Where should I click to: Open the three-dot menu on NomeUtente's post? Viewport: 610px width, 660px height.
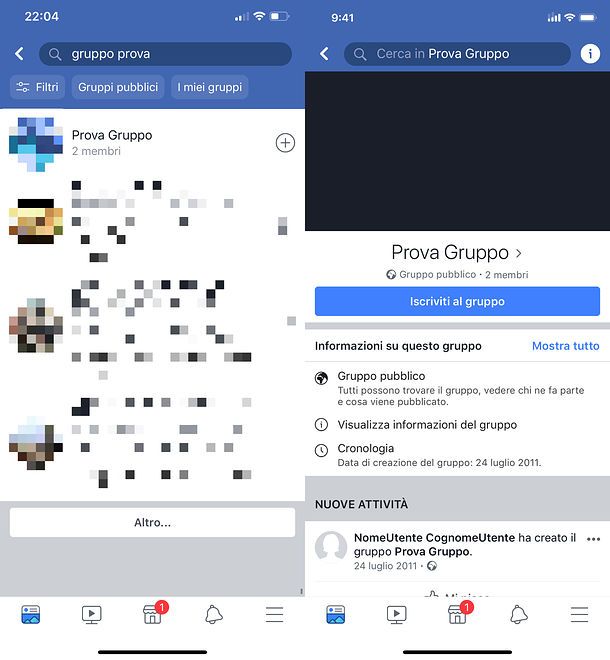pos(594,539)
